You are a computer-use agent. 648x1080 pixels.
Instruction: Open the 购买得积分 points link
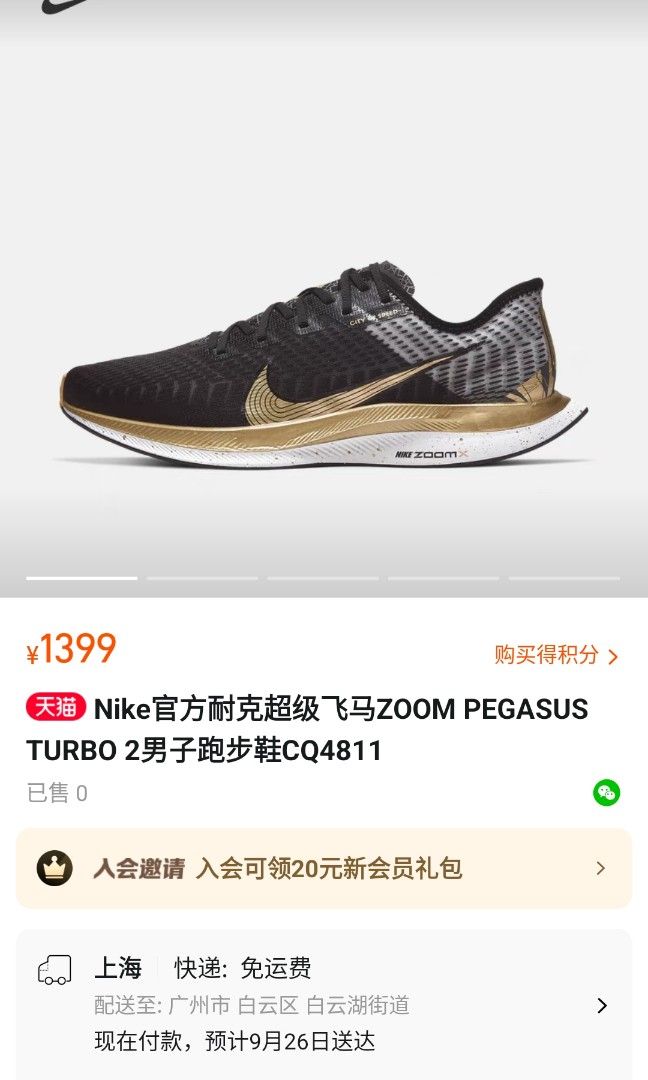[556, 655]
